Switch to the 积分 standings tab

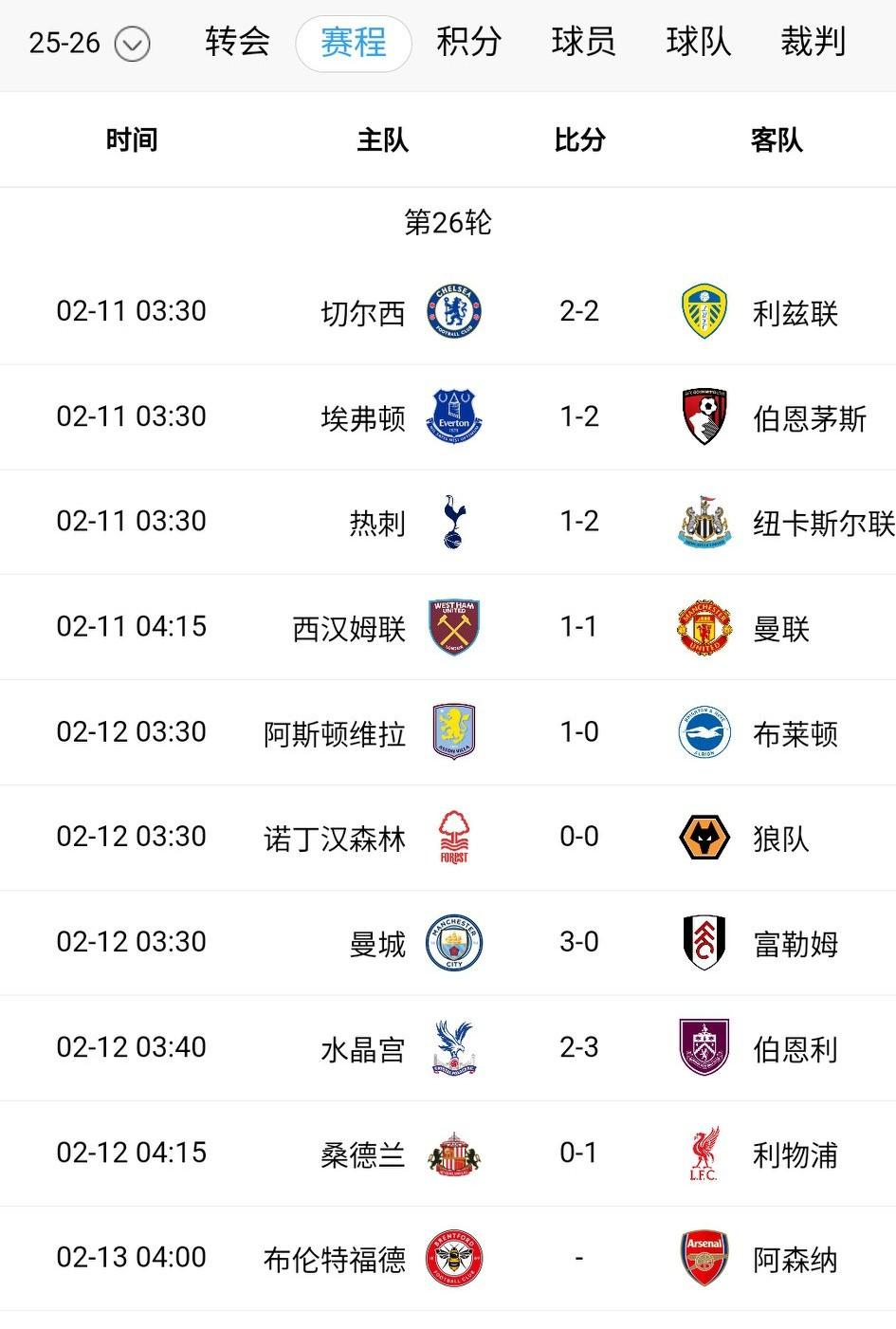pyautogui.click(x=469, y=43)
